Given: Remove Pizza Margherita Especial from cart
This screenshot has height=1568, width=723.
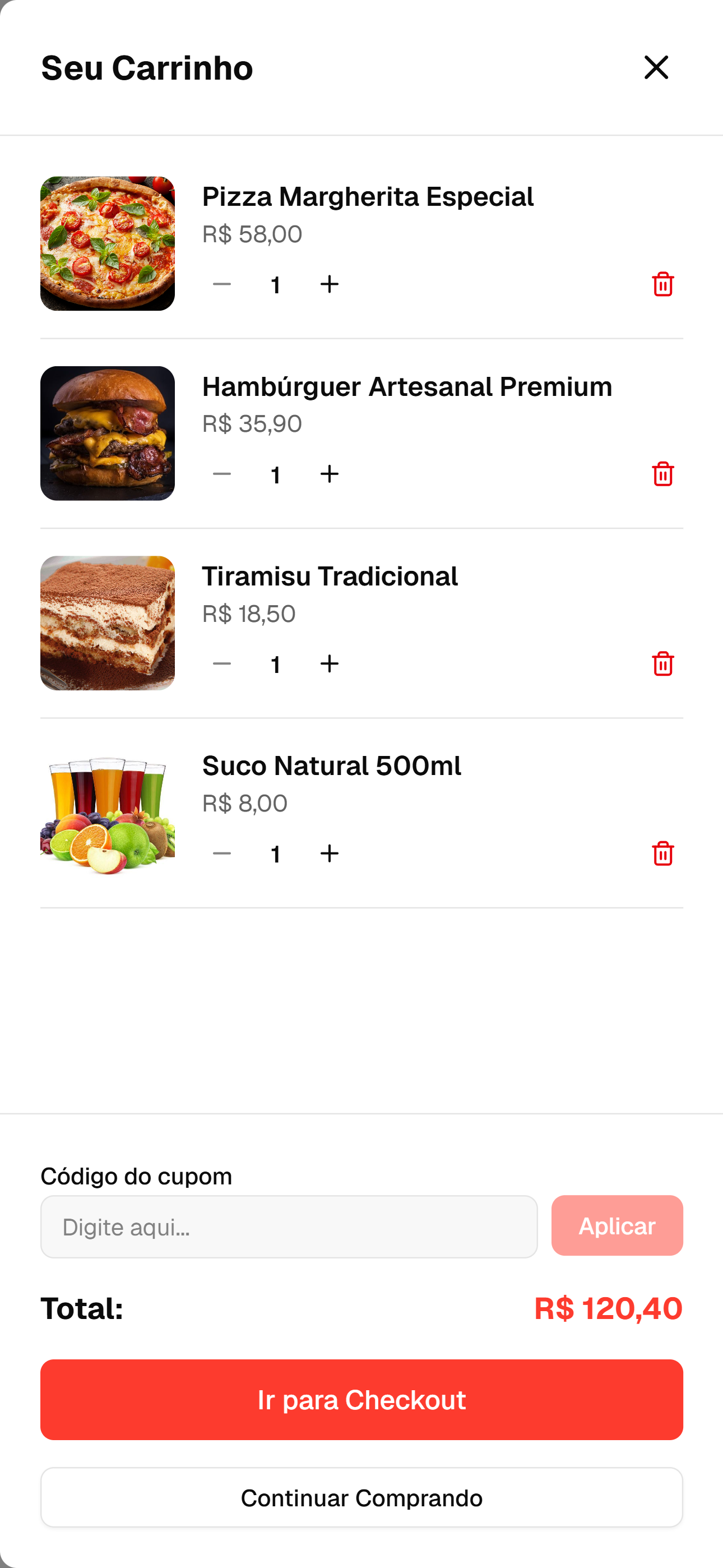Looking at the screenshot, I should [x=662, y=284].
